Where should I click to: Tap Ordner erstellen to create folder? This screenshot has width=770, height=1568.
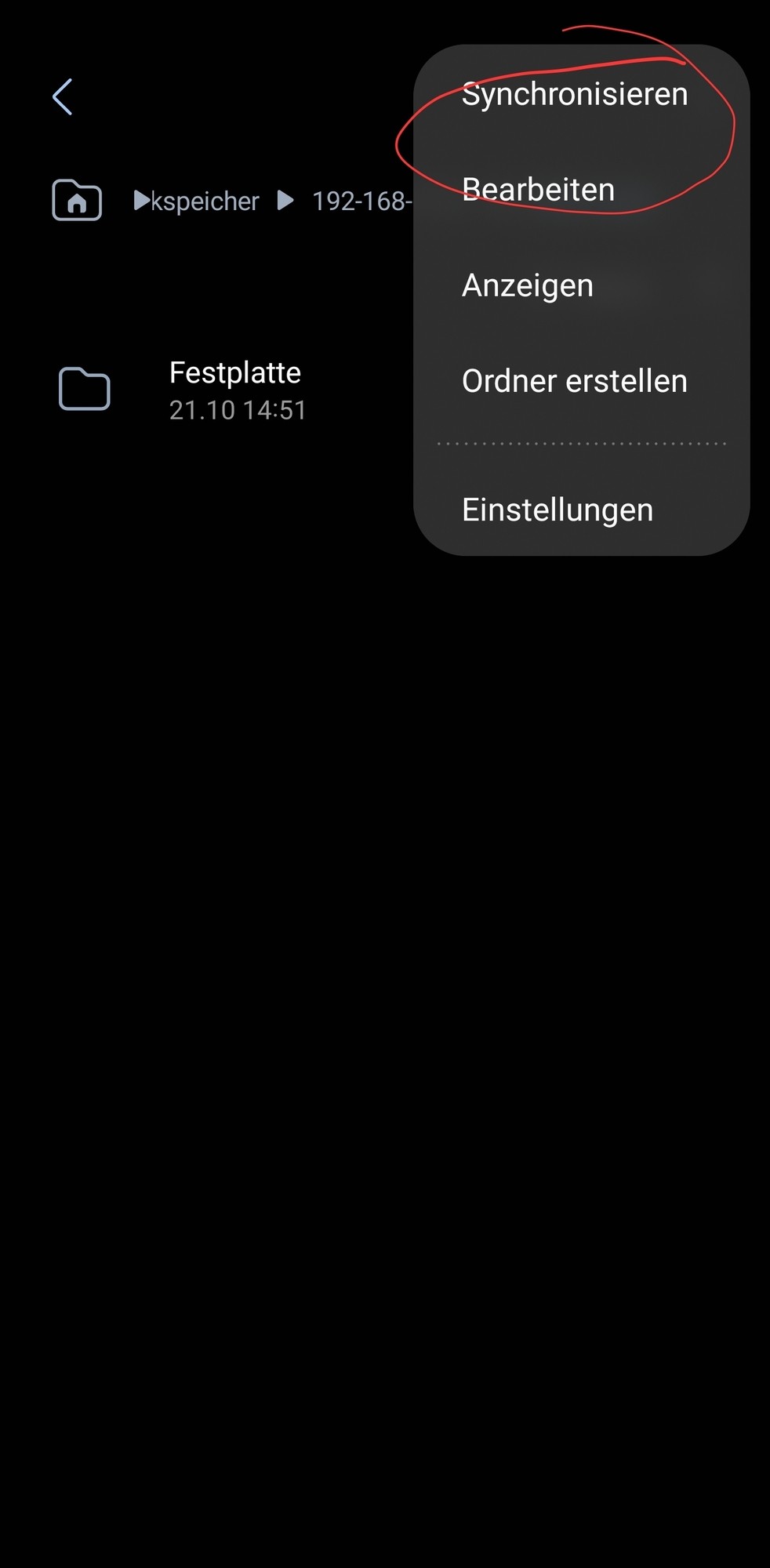tap(574, 381)
